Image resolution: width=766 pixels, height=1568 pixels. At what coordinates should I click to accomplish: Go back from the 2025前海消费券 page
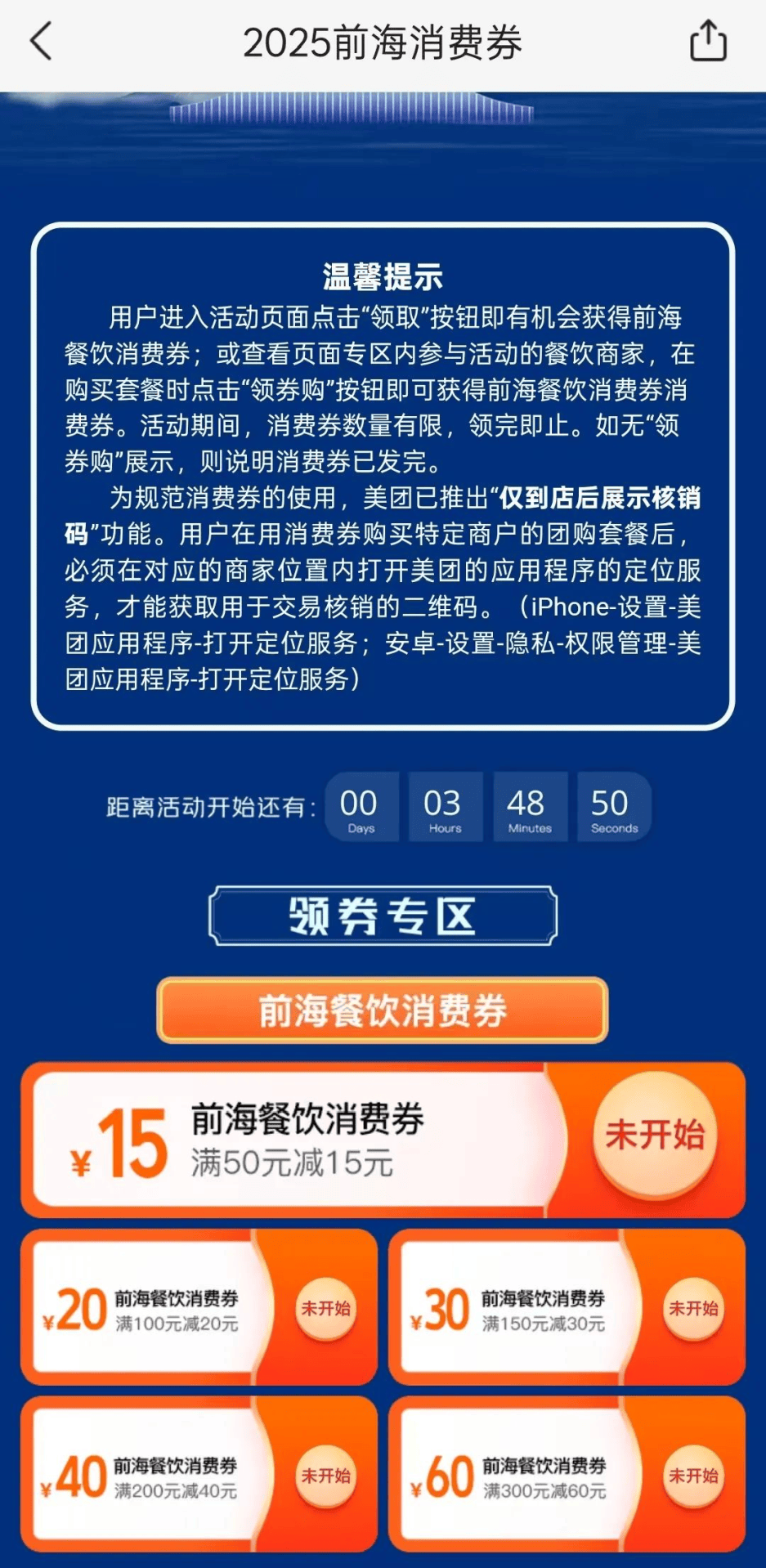click(x=41, y=42)
